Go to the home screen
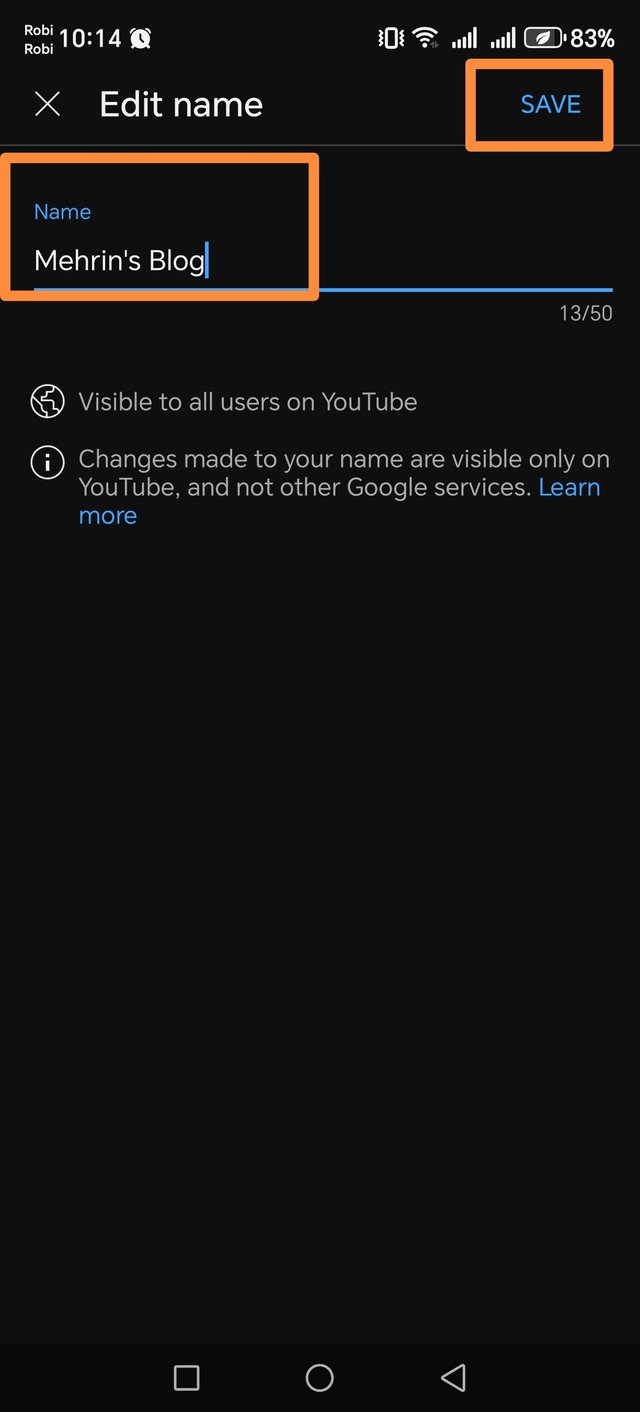Image resolution: width=640 pixels, height=1412 pixels. coord(319,1377)
